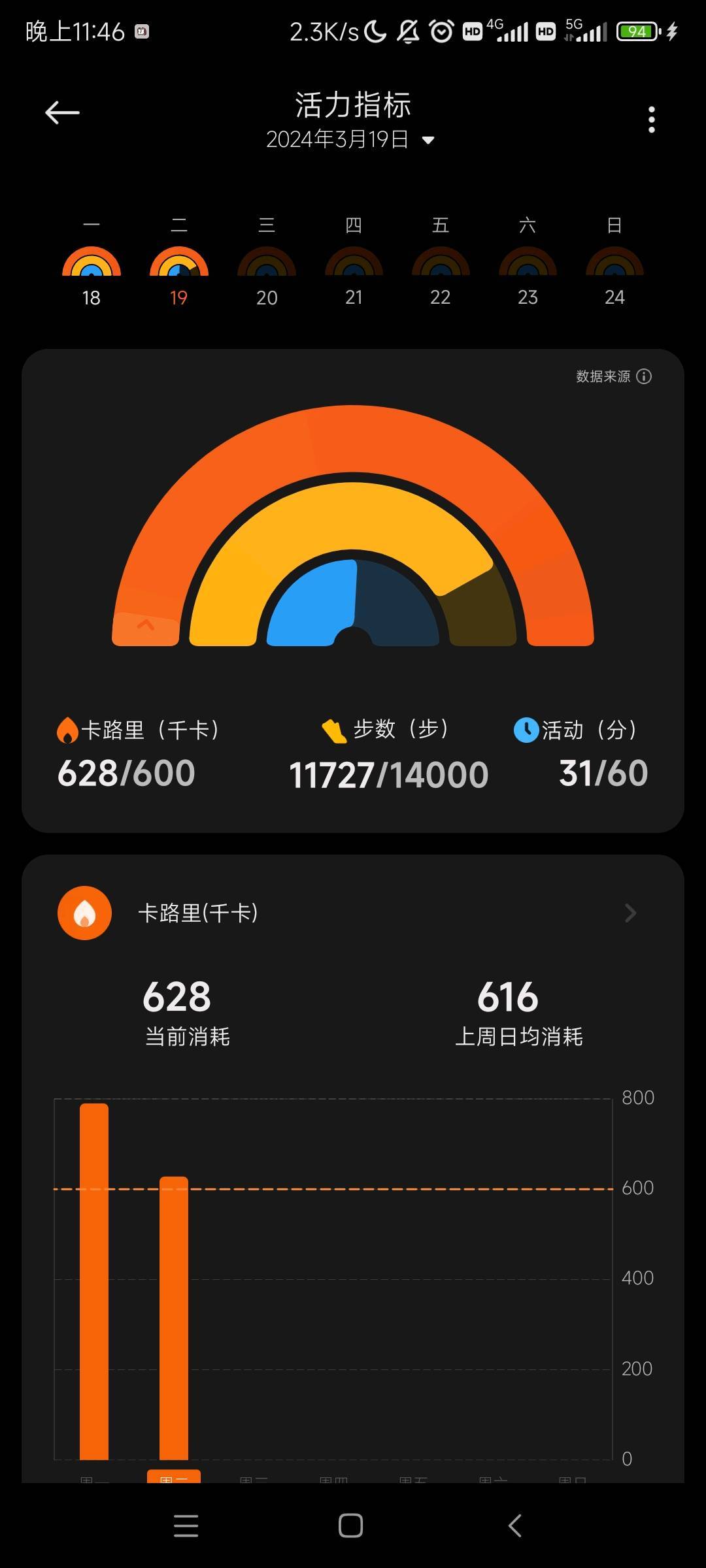Screen dimensions: 706x1568
Task: Go to home screen via navigation bar
Action: tap(351, 1526)
